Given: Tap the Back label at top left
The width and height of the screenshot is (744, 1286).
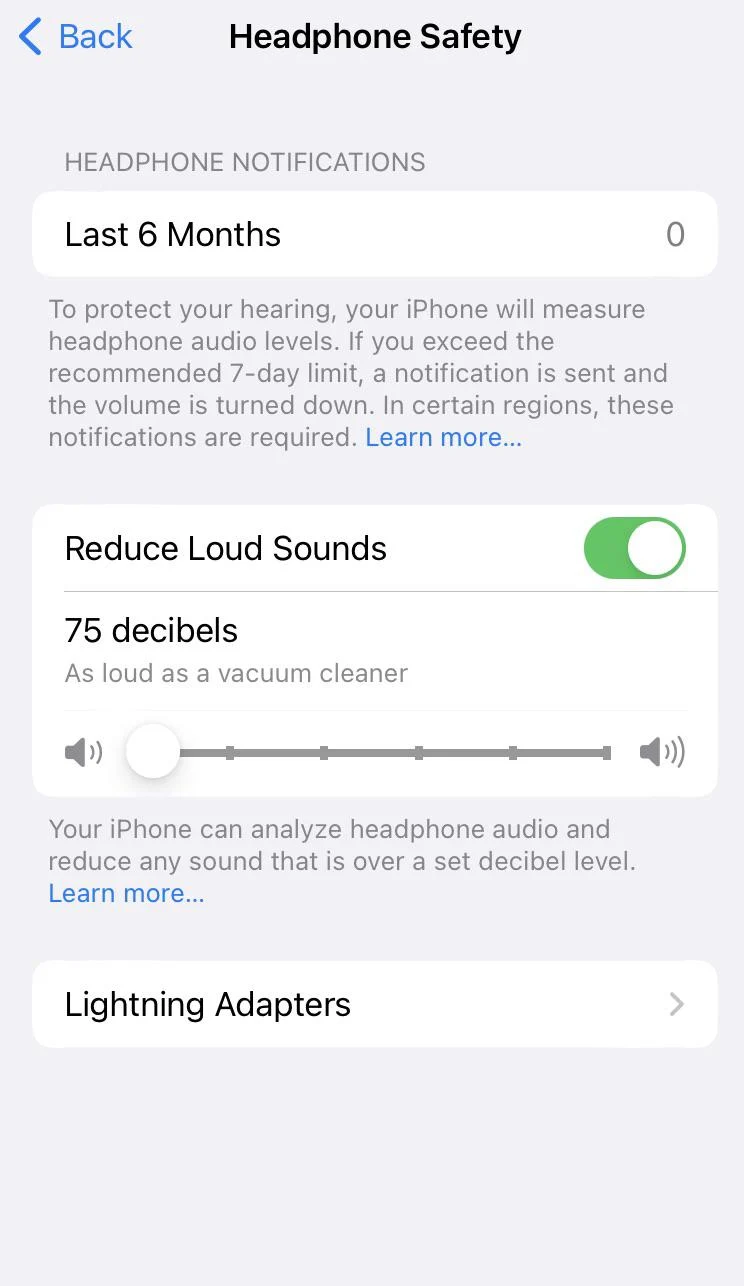Looking at the screenshot, I should 95,36.
